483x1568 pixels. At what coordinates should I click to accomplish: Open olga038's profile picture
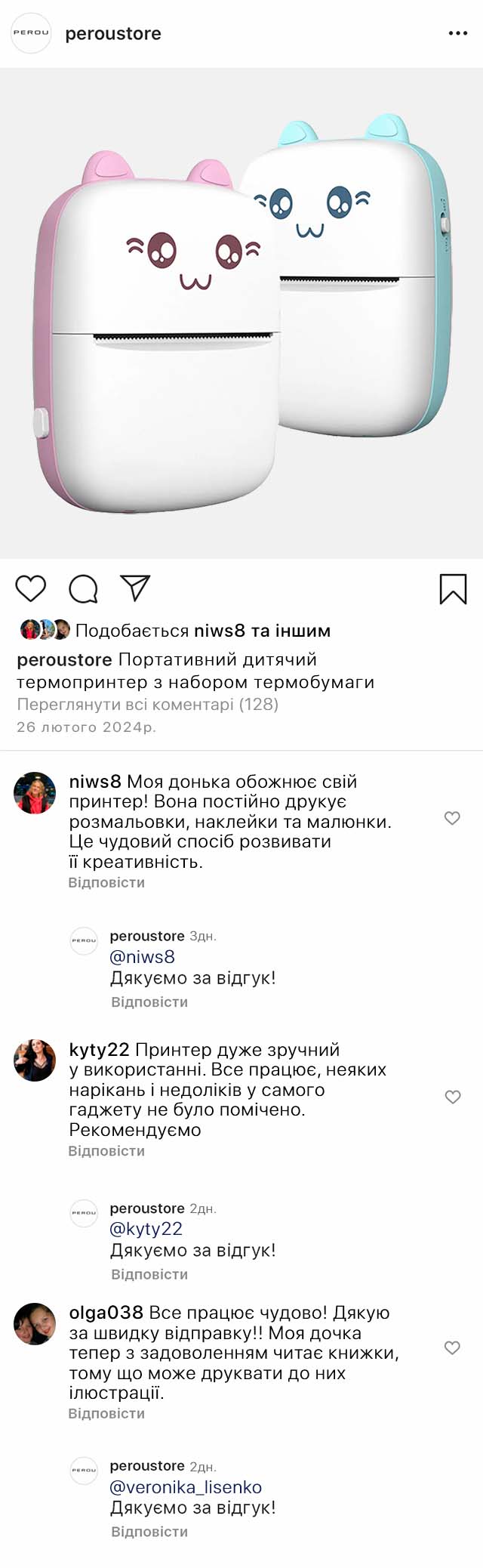pos(35,1324)
